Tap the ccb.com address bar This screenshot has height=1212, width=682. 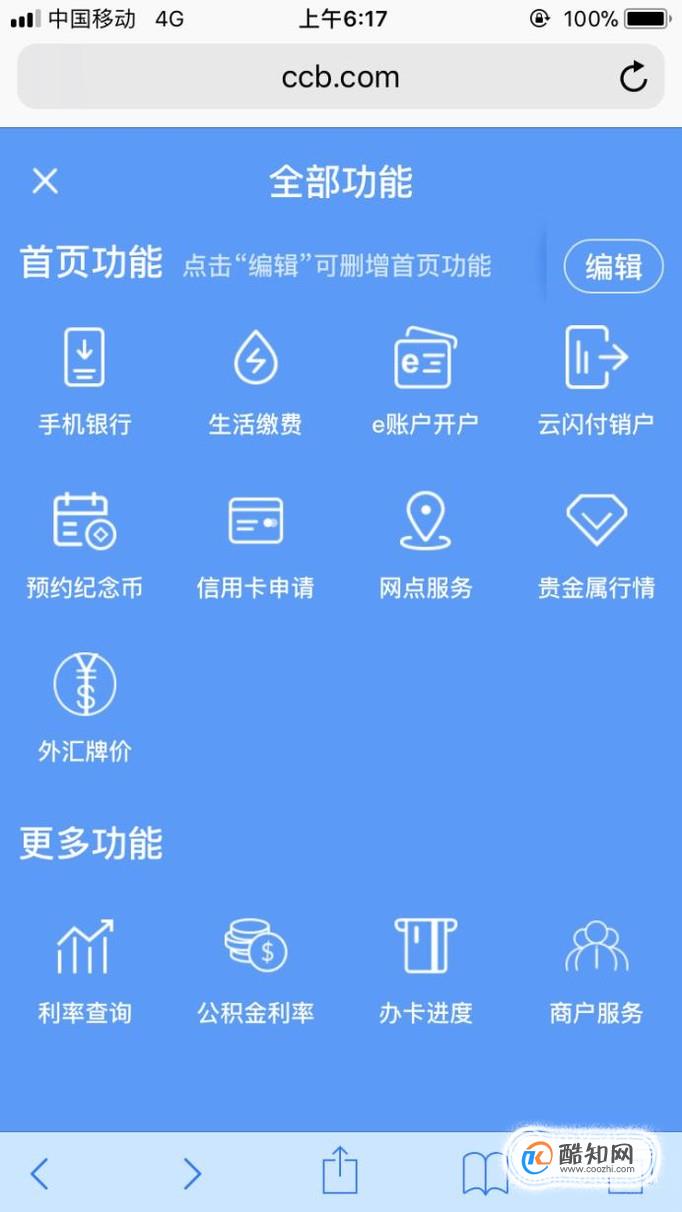point(340,77)
